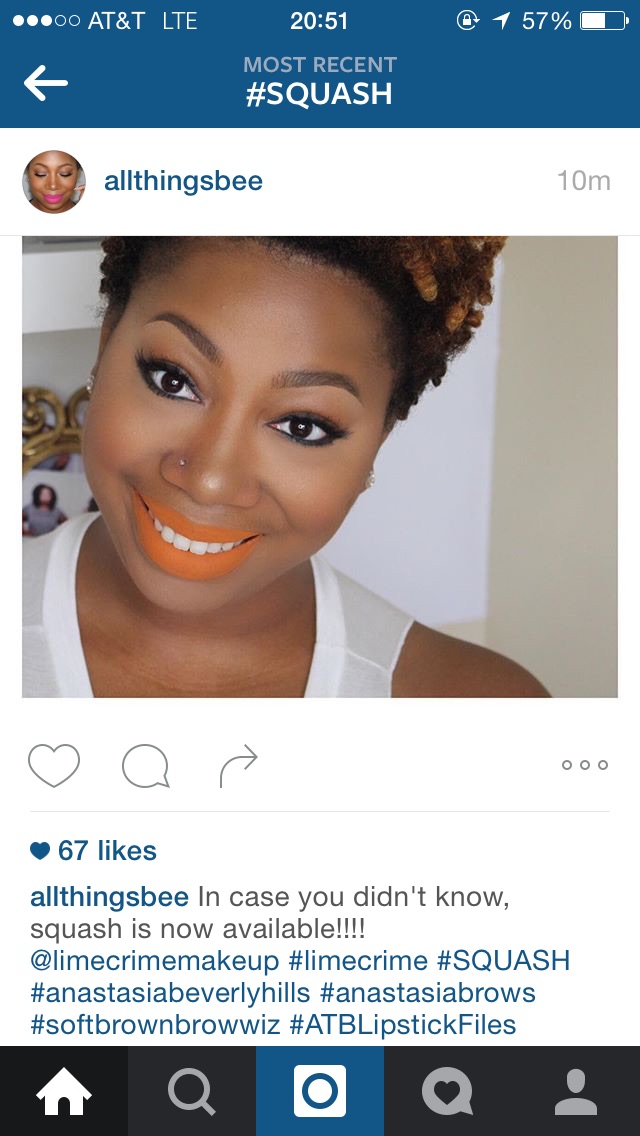
Task: Like the post with the heart icon
Action: (x=54, y=766)
